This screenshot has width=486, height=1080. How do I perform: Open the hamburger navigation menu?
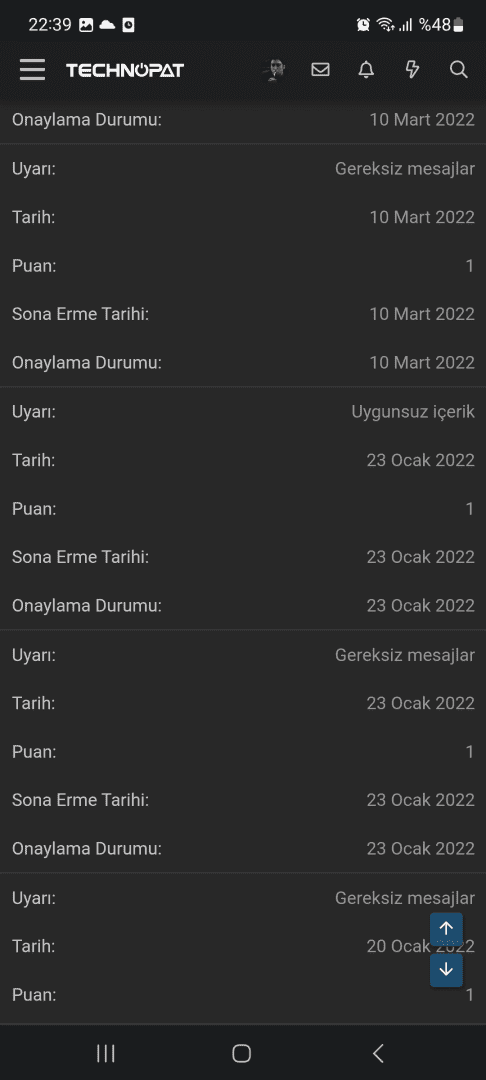coord(32,70)
